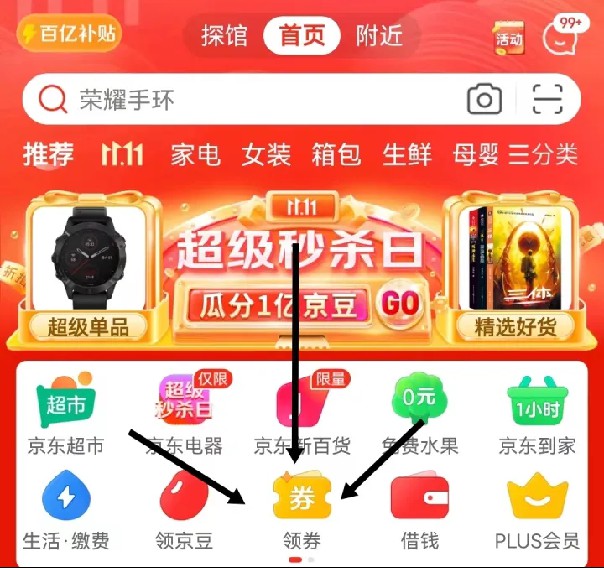The image size is (604, 568).
Task: Switch to the 探馆 tab
Action: coord(224,36)
